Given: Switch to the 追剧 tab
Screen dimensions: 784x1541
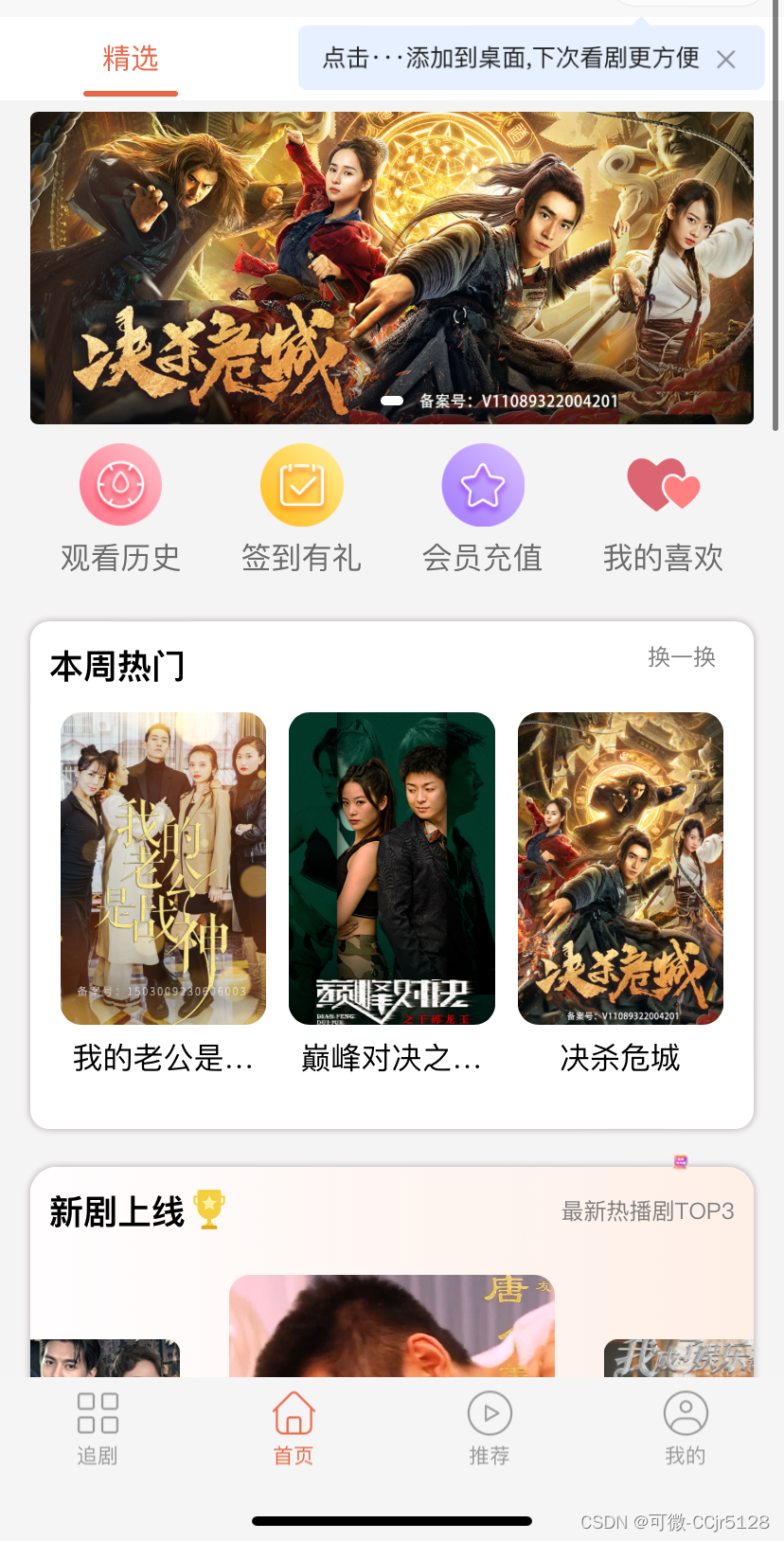Looking at the screenshot, I should click(98, 1428).
